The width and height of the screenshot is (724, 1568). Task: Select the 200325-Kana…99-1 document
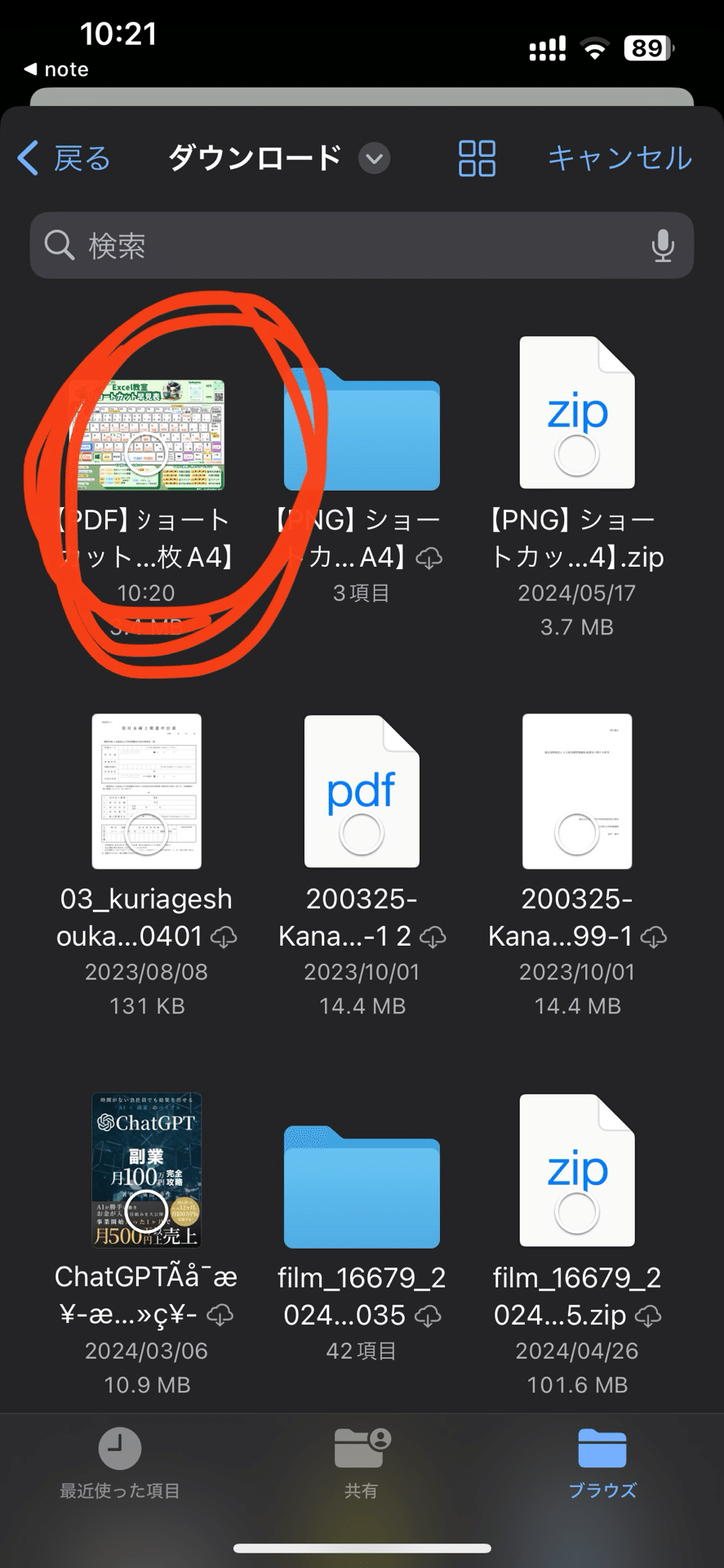[577, 791]
